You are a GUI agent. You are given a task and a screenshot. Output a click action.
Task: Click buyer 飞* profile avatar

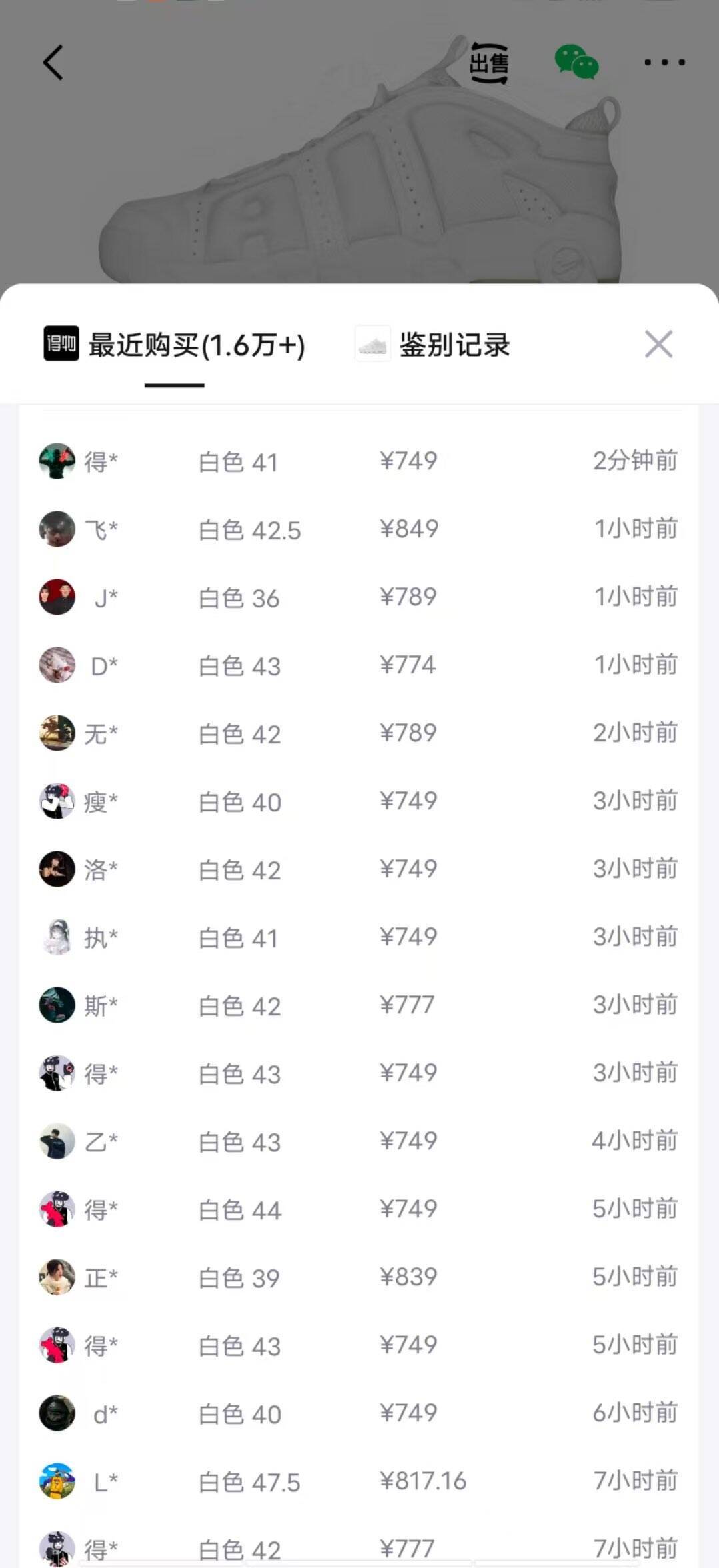click(x=57, y=530)
